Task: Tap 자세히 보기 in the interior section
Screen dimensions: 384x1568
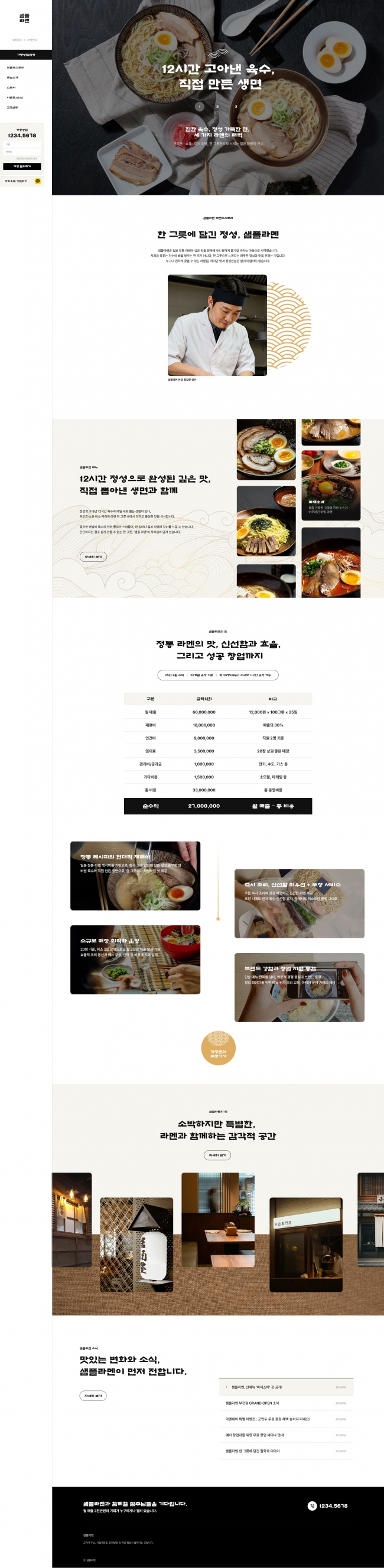Action: [217, 1155]
